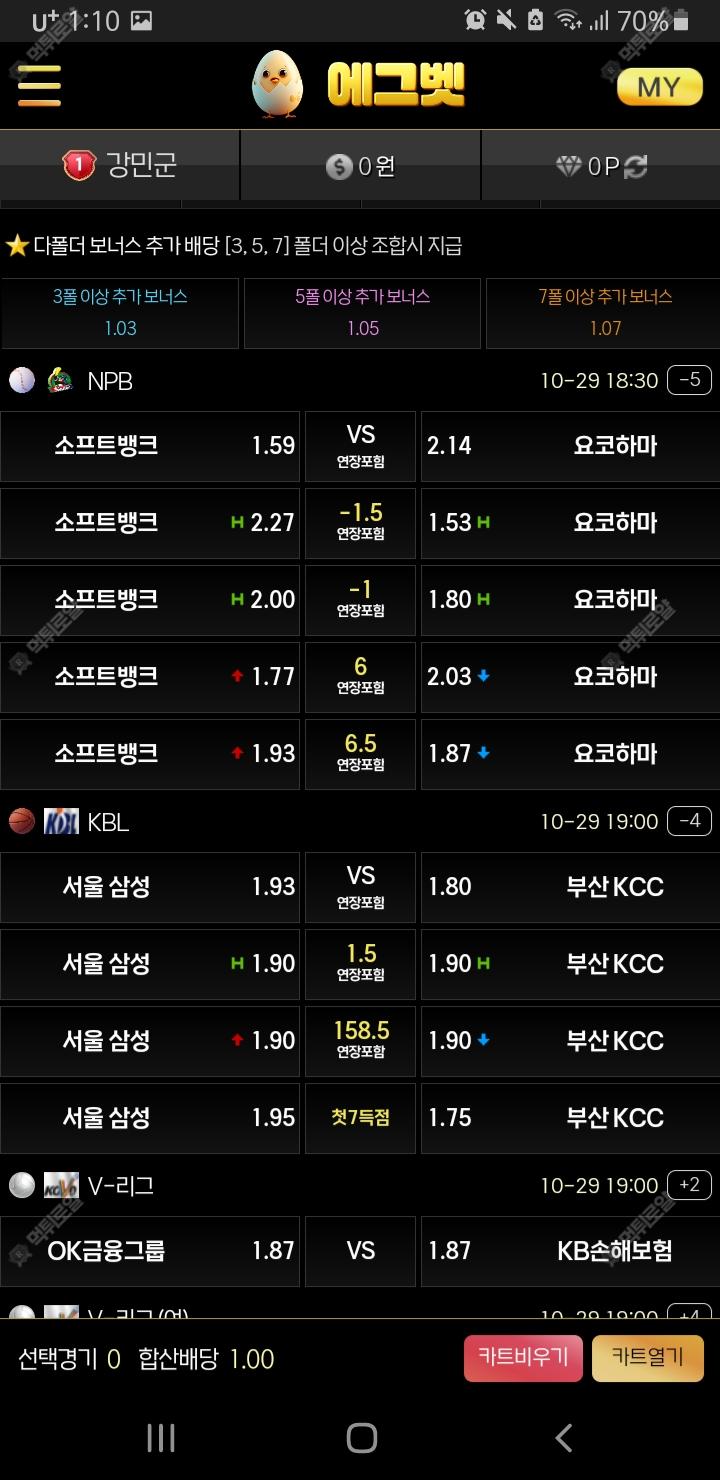Choose under 158.5 for 부산 KCC

pyautogui.click(x=568, y=1041)
